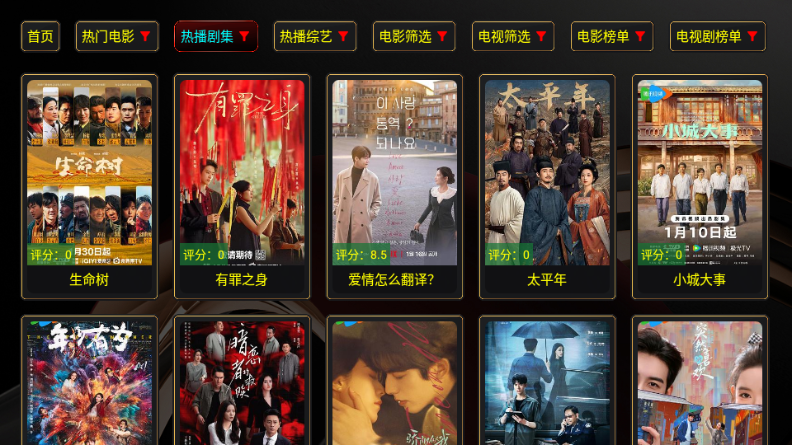Open the drama 有罪之身

(x=242, y=185)
